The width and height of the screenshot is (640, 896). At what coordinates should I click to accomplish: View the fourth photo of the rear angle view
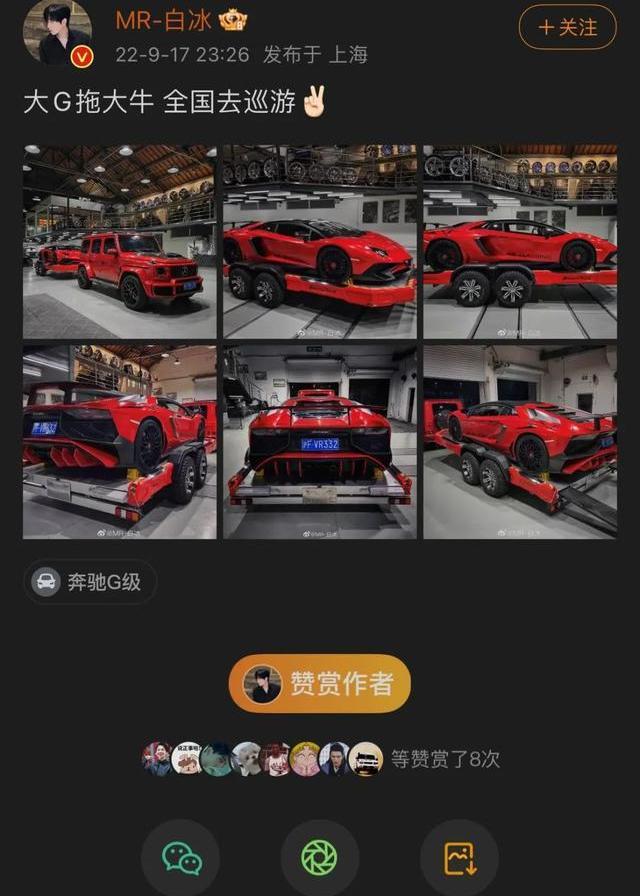[x=120, y=442]
